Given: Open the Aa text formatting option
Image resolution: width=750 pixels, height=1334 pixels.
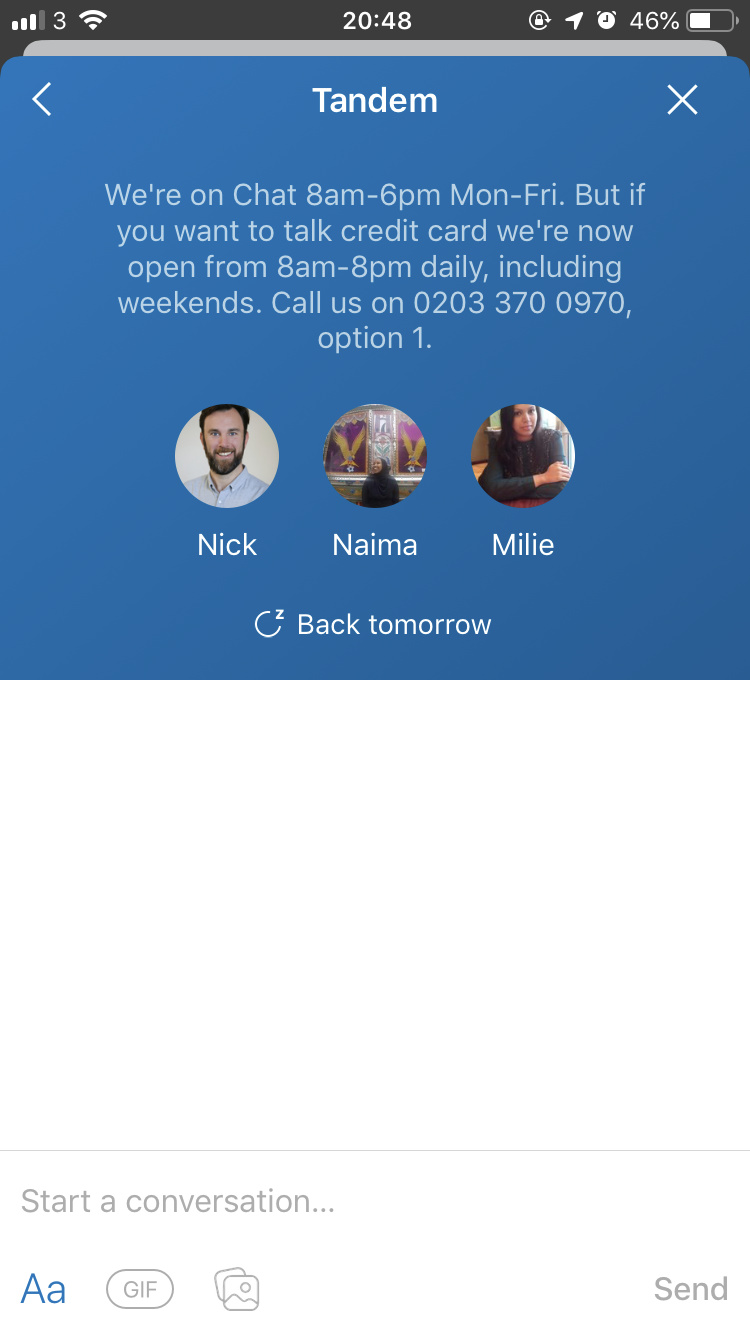Looking at the screenshot, I should 44,1289.
